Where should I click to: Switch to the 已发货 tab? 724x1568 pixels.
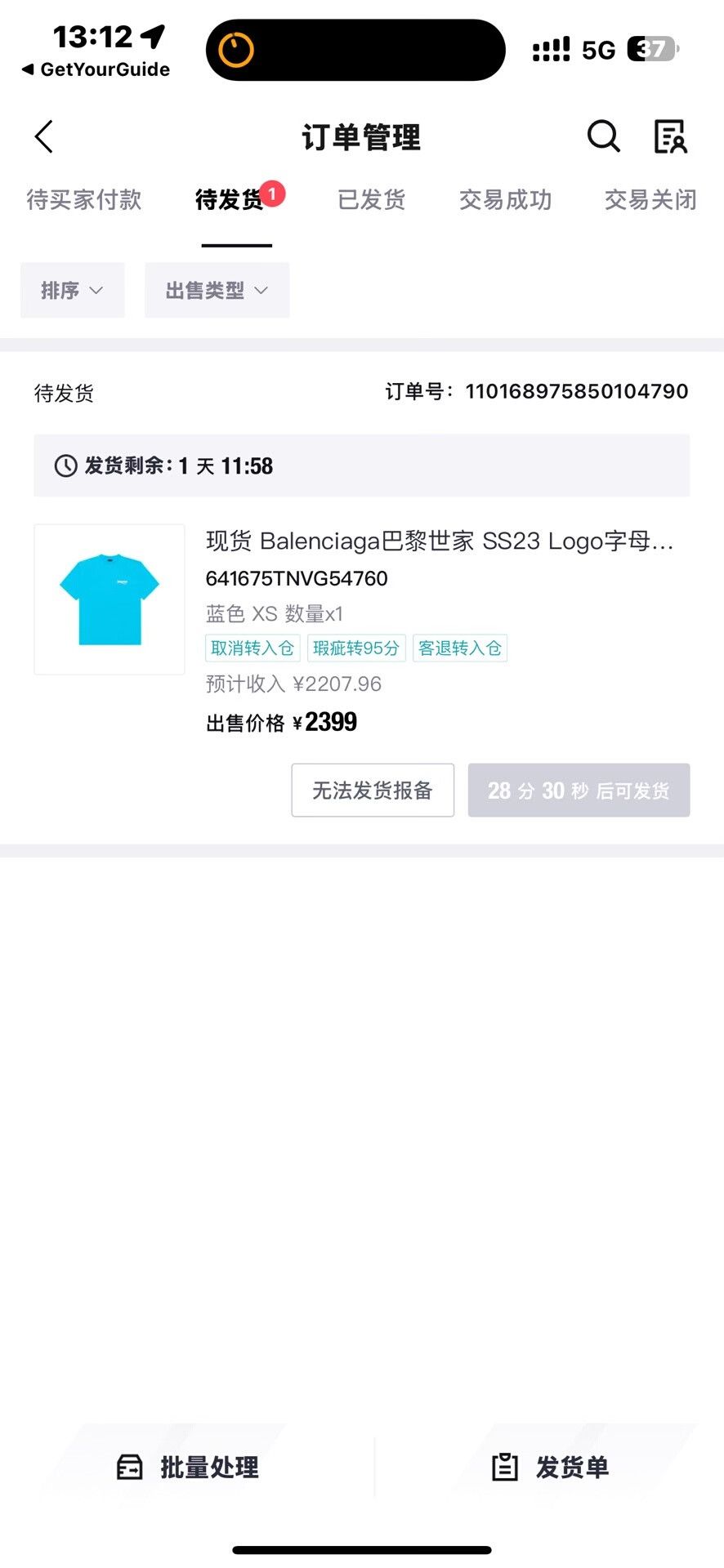pos(372,199)
